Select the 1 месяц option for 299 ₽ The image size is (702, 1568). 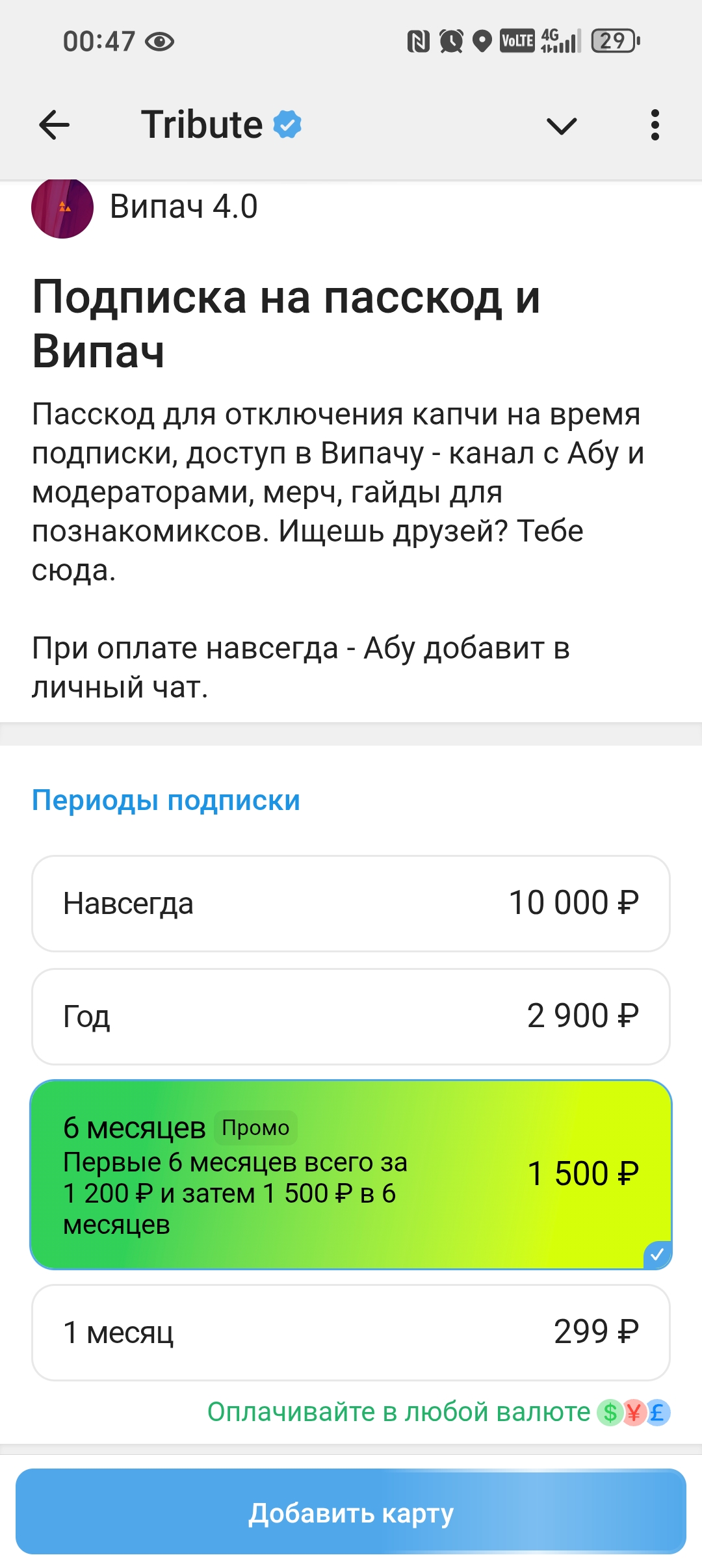point(351,1332)
